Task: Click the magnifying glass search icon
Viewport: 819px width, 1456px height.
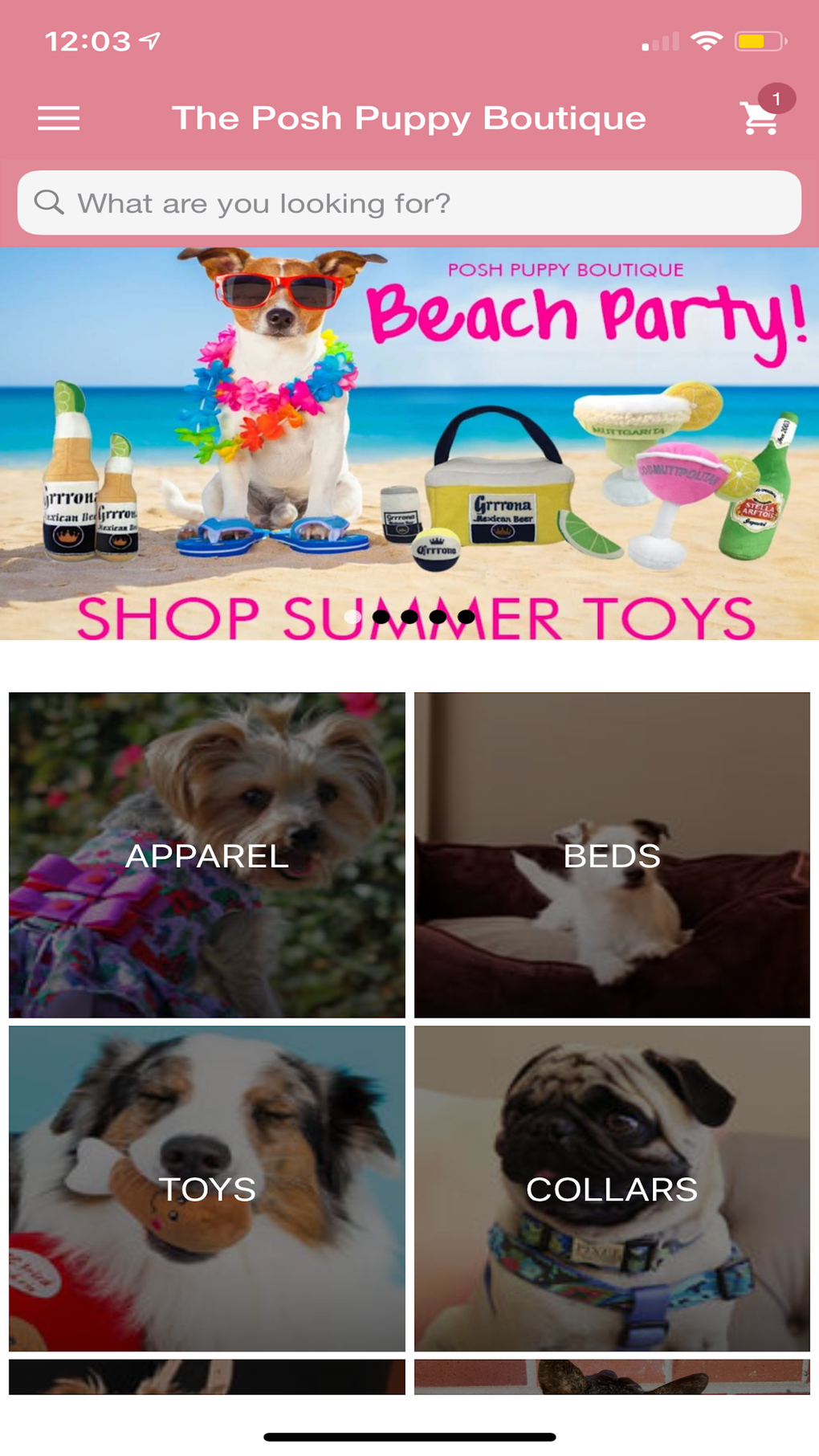Action: tap(51, 202)
